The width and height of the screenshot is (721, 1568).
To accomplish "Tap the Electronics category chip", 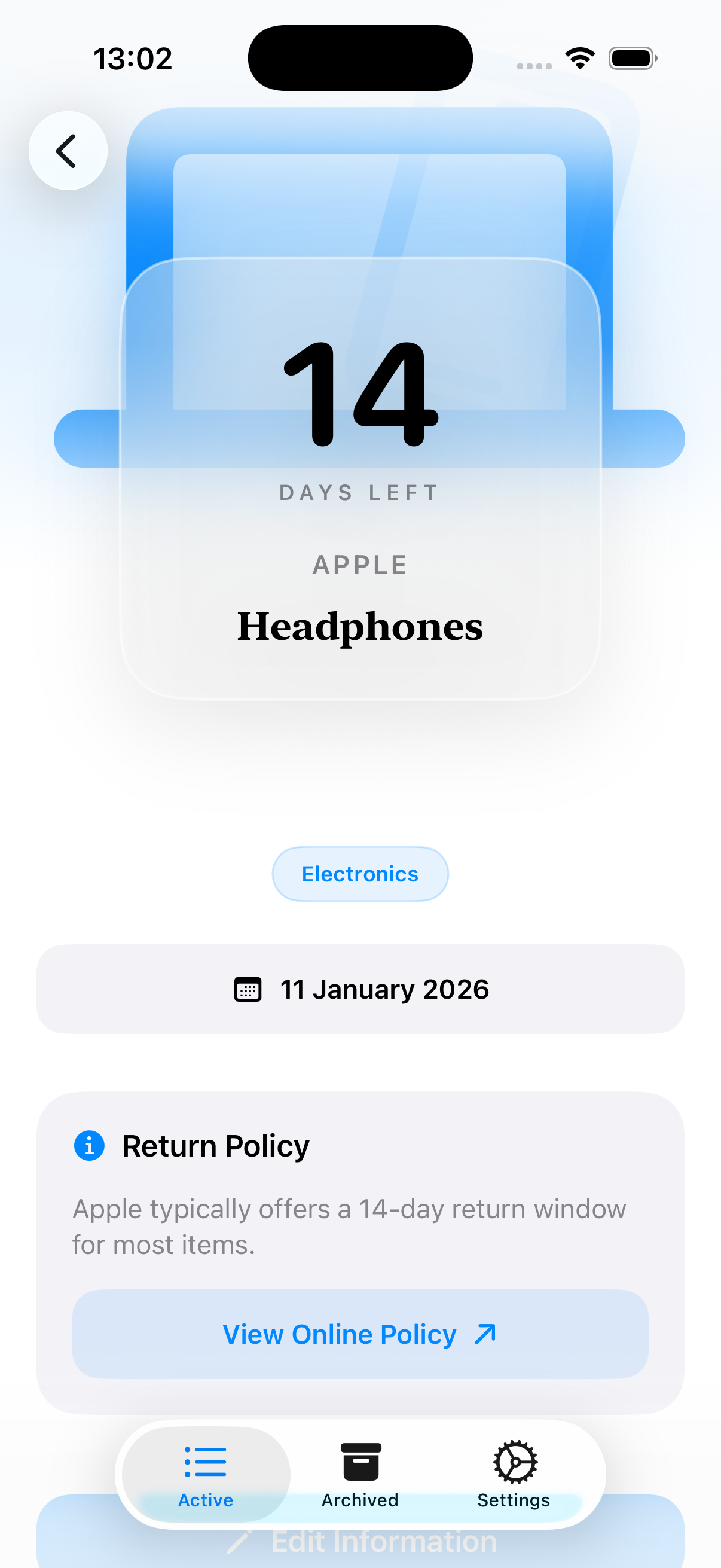I will pyautogui.click(x=359, y=874).
